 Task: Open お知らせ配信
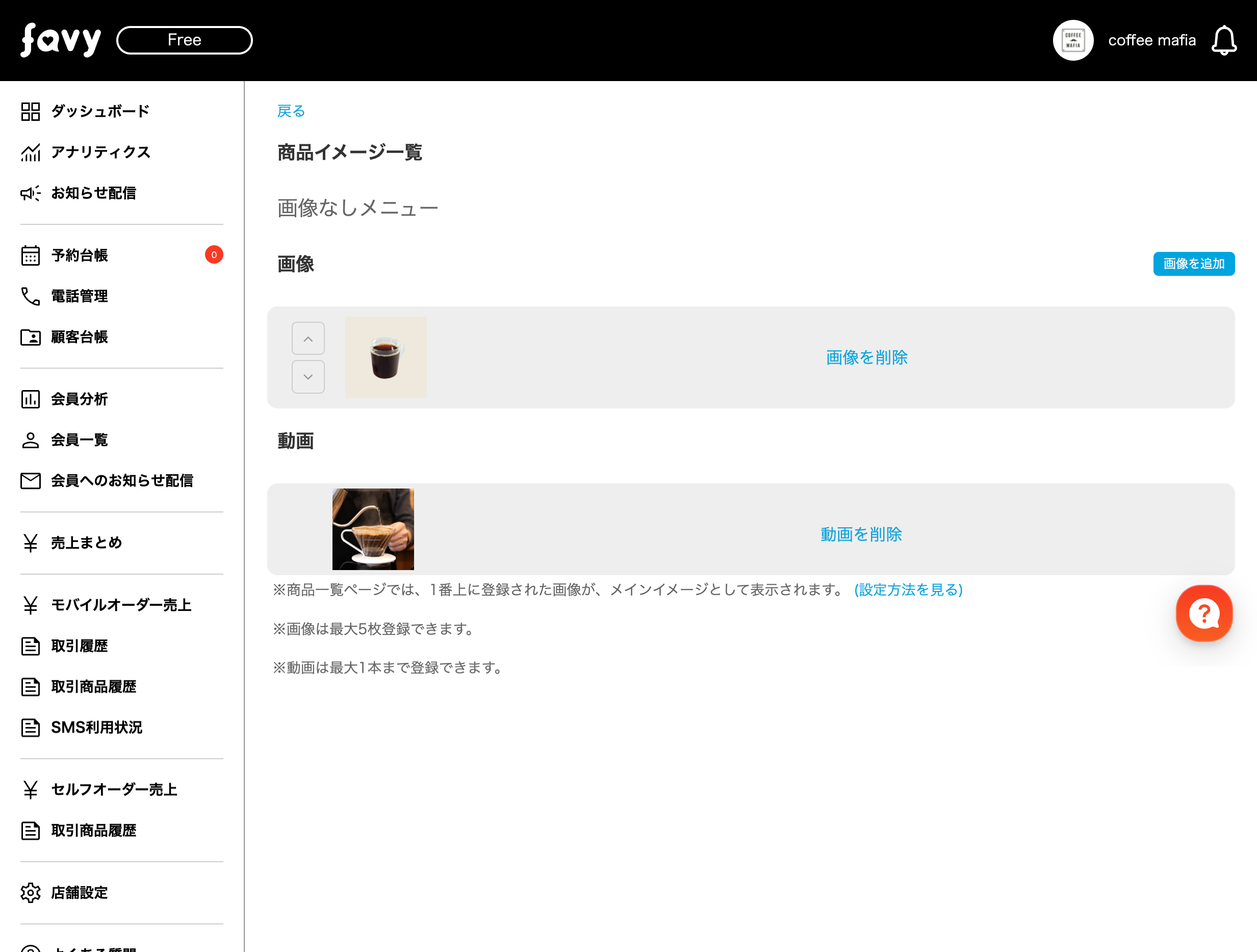[94, 193]
